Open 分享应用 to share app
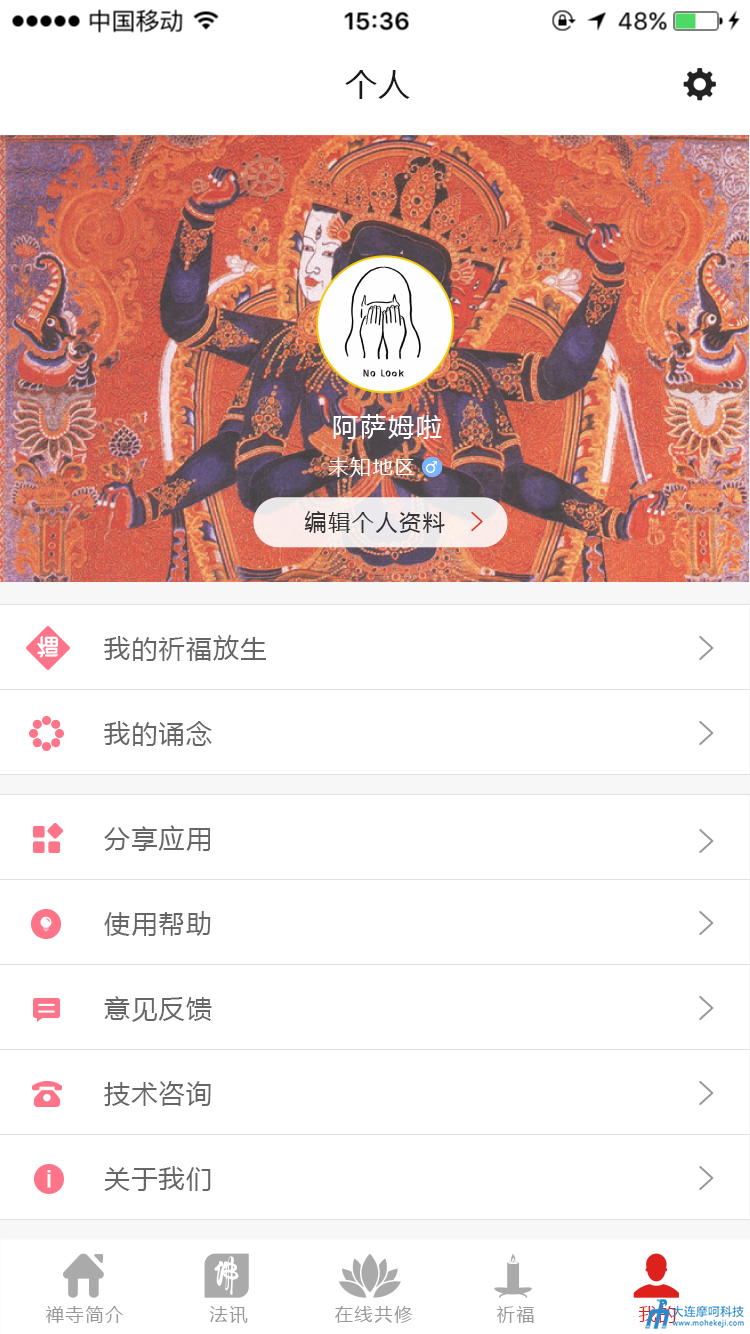750x1334 pixels. [x=375, y=839]
